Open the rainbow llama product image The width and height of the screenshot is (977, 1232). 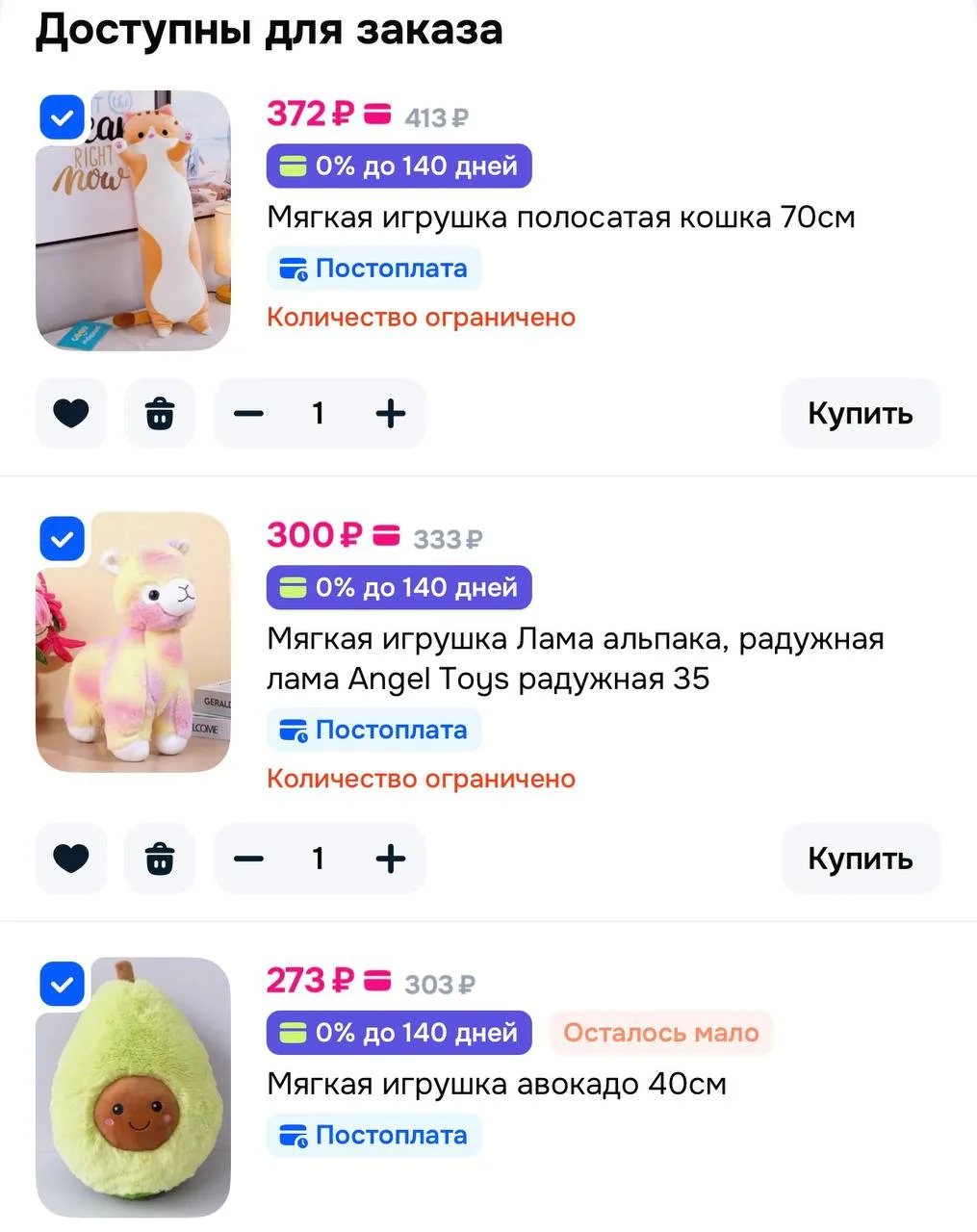[x=134, y=642]
